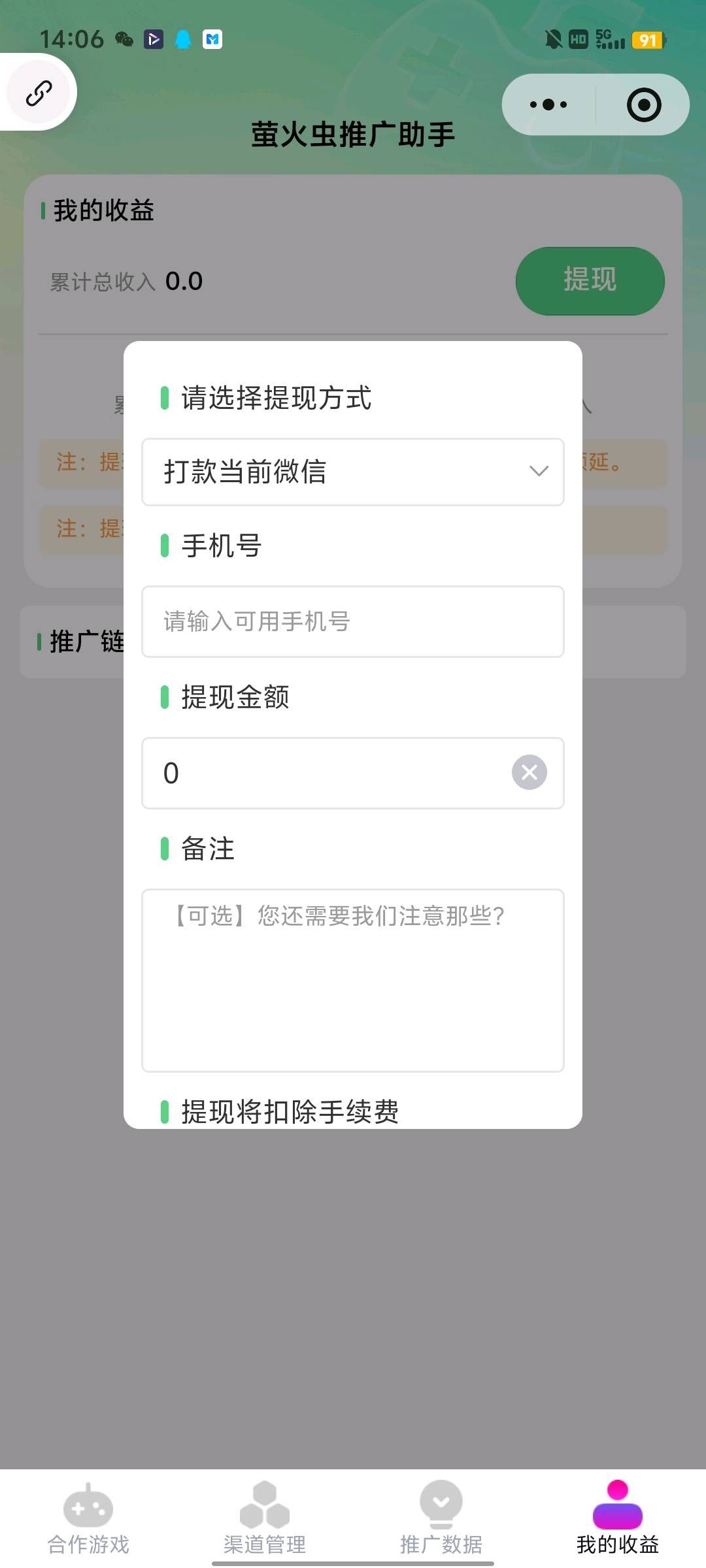The image size is (706, 1568).
Task: Tap the link icon in the top-left corner
Action: click(38, 93)
